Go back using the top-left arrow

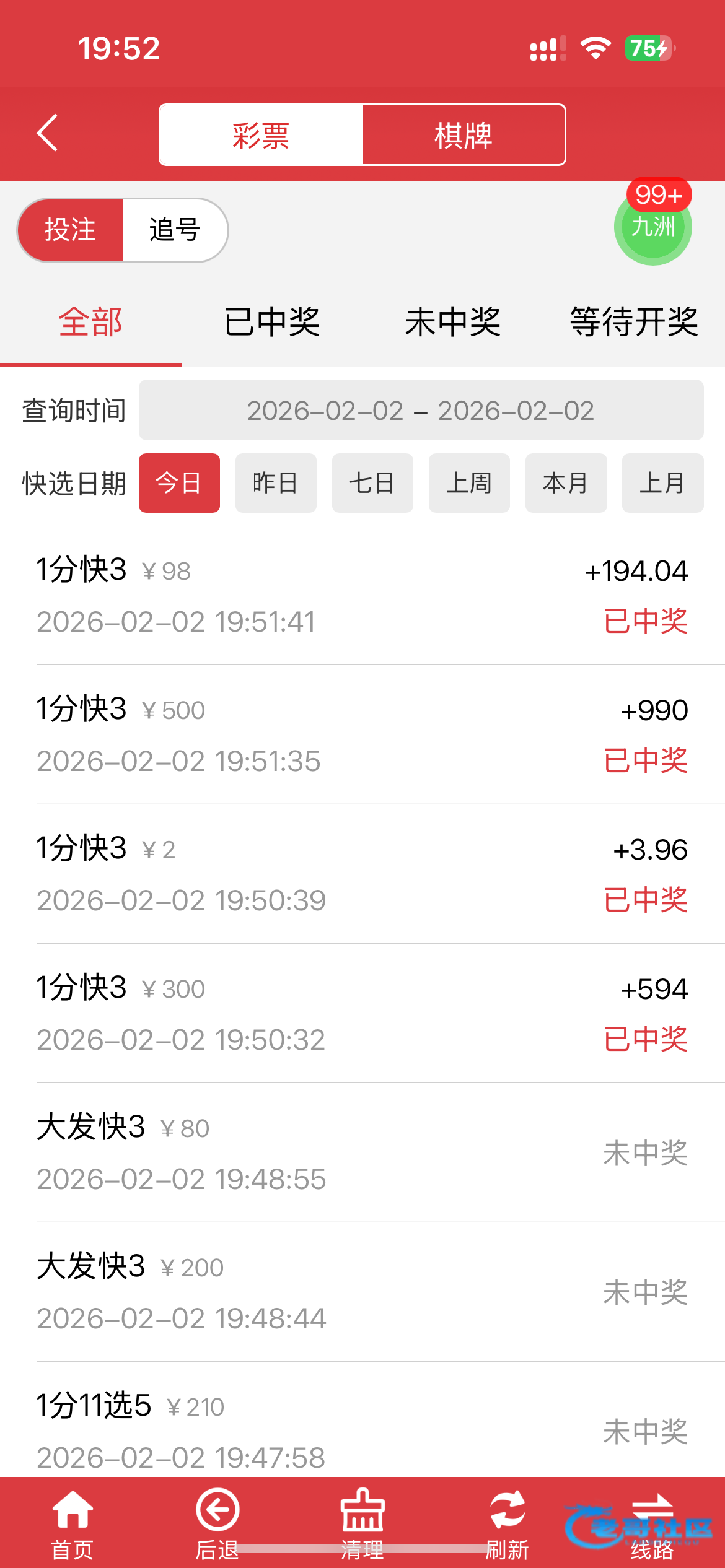(x=48, y=133)
